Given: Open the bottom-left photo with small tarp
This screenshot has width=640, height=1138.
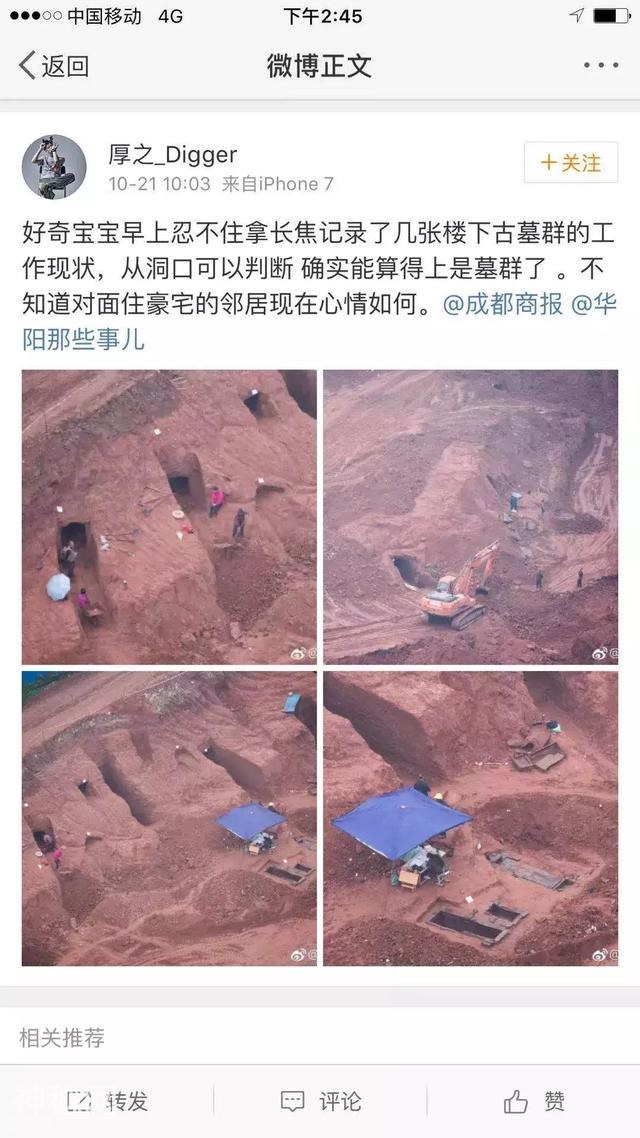Looking at the screenshot, I should pos(169,818).
